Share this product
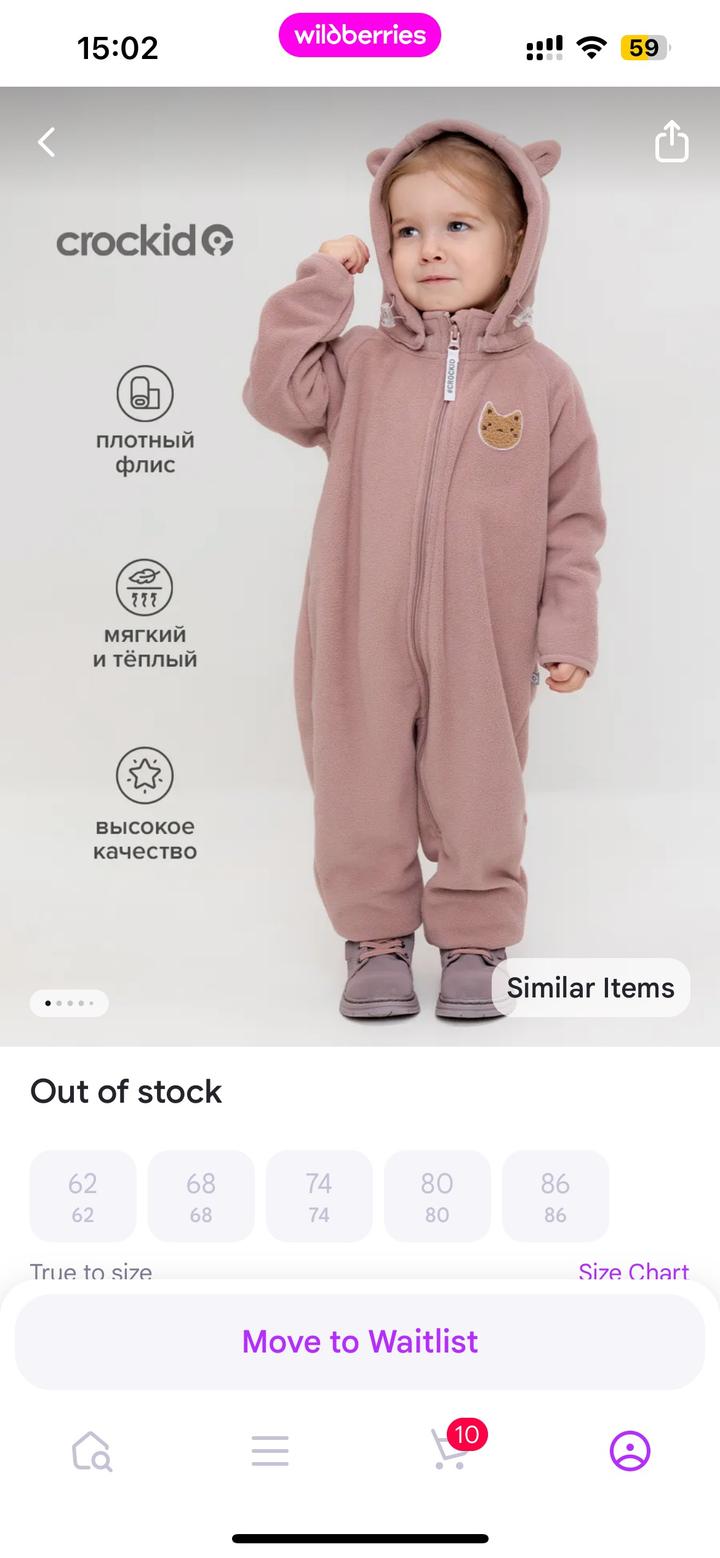Screen dimensions: 720x1558 (671, 141)
